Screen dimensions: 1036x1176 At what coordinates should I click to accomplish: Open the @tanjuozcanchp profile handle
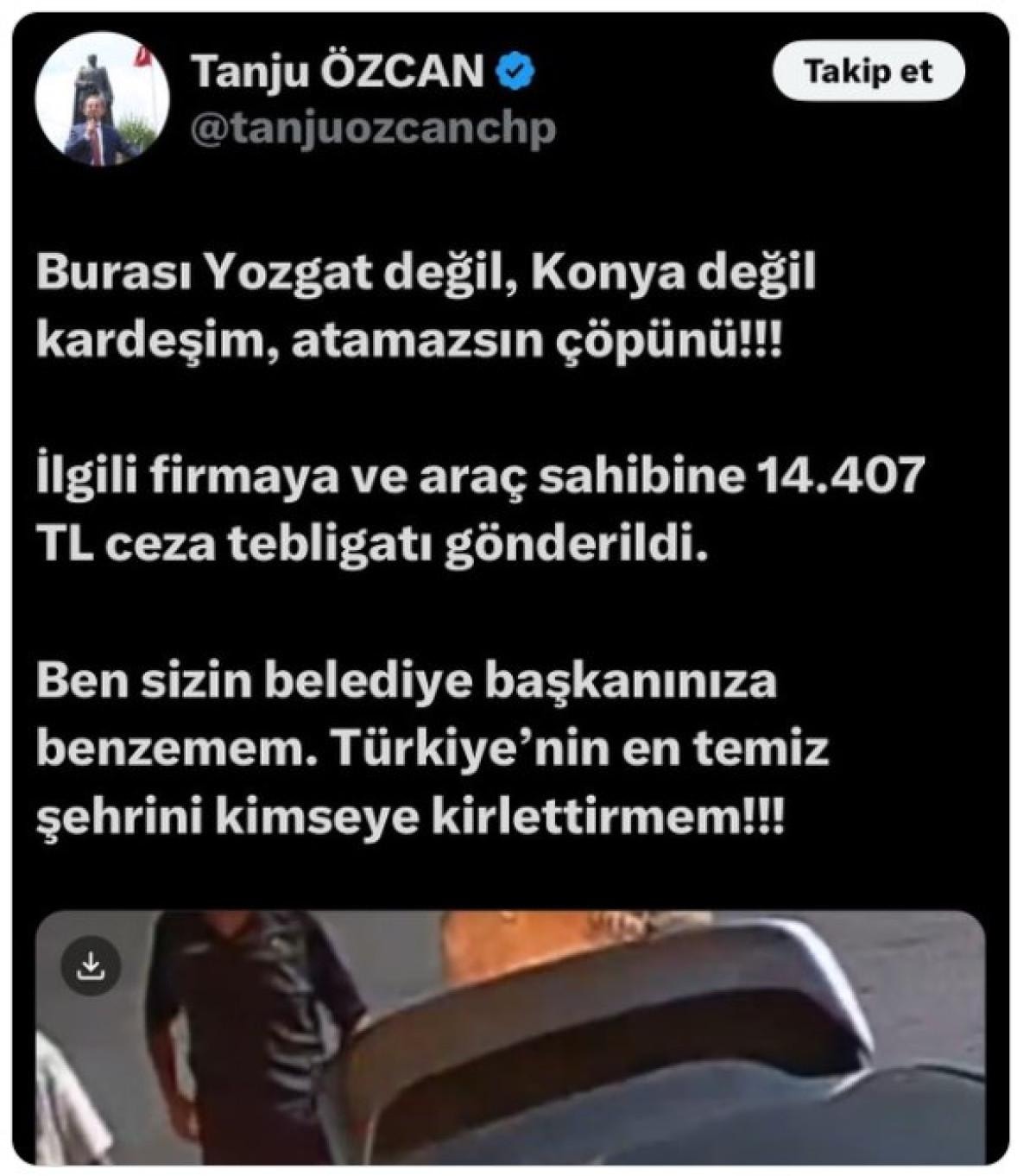372,130
